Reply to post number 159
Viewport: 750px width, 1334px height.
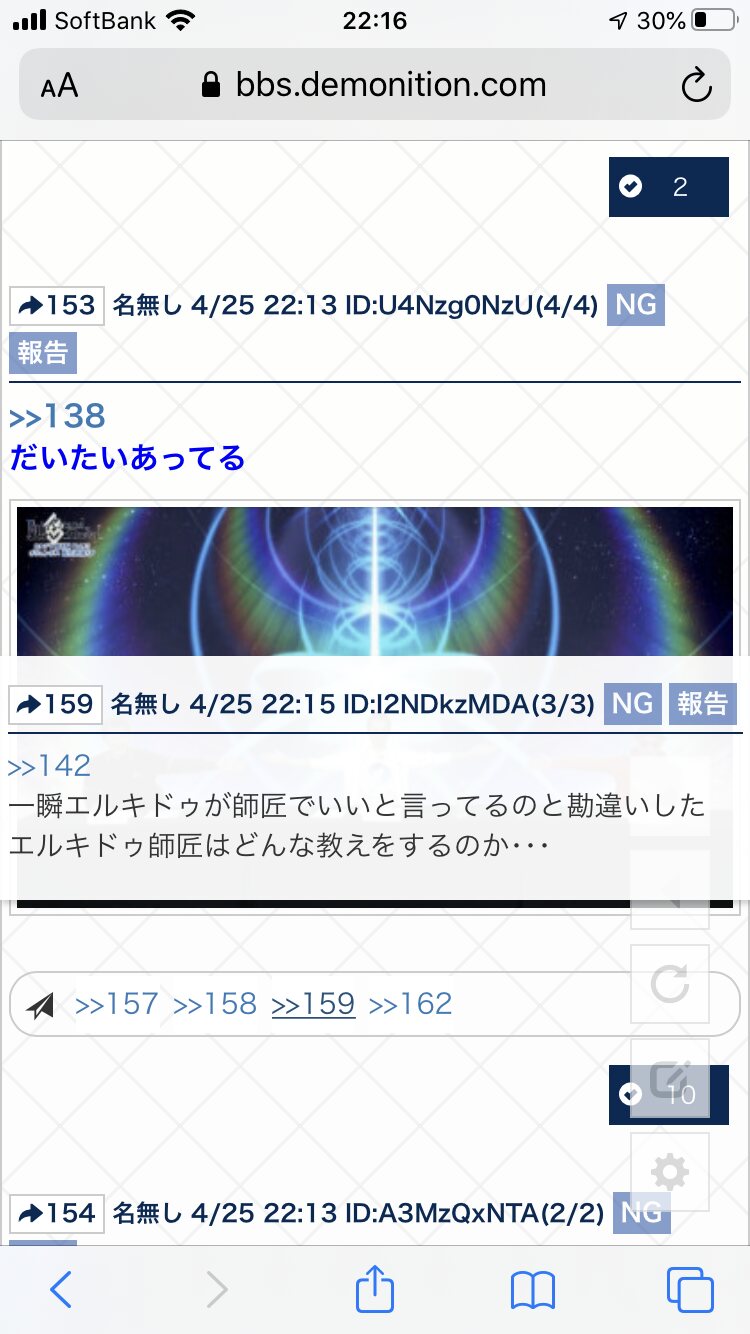click(56, 704)
